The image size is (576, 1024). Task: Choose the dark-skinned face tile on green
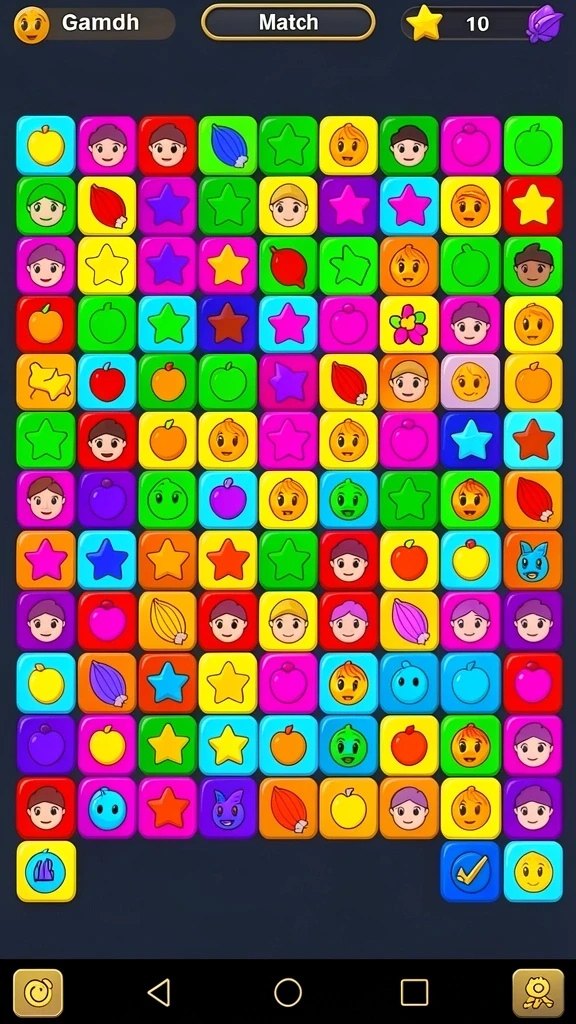(533, 265)
